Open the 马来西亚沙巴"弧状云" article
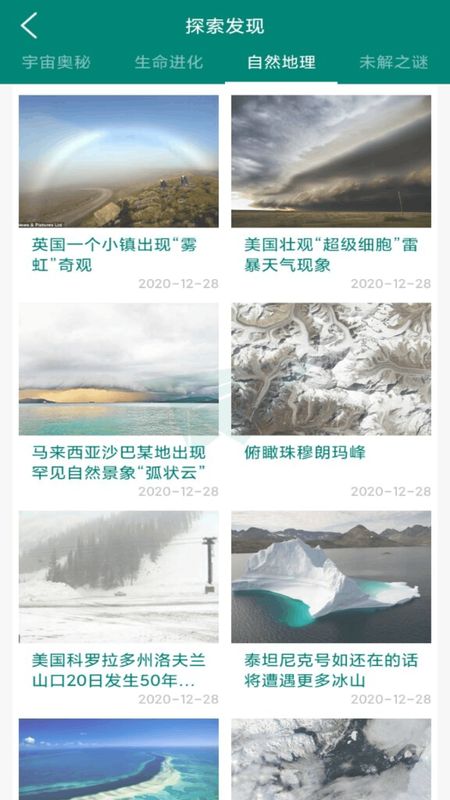 tap(119, 401)
